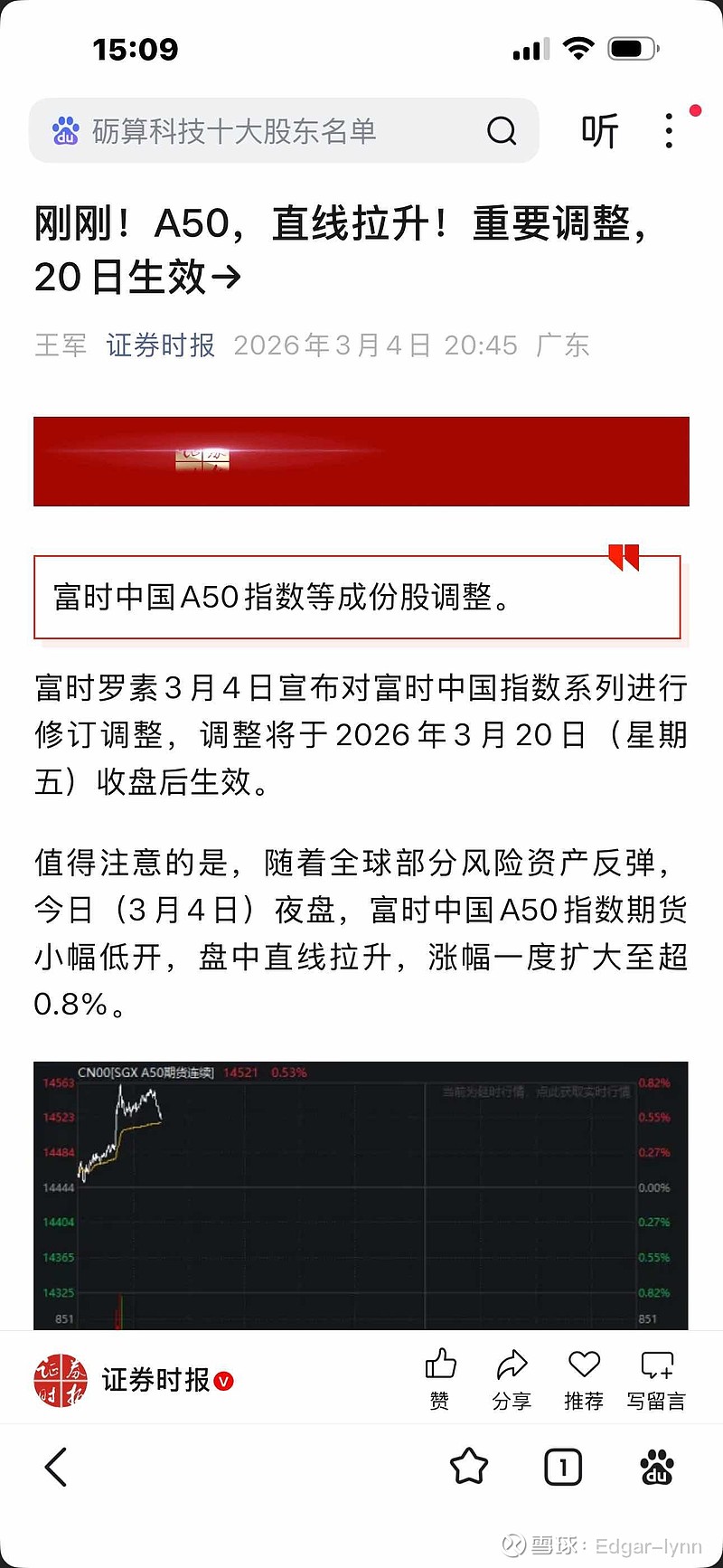723x1568 pixels.
Task: Tap the author name 王军
Action: 60,345
